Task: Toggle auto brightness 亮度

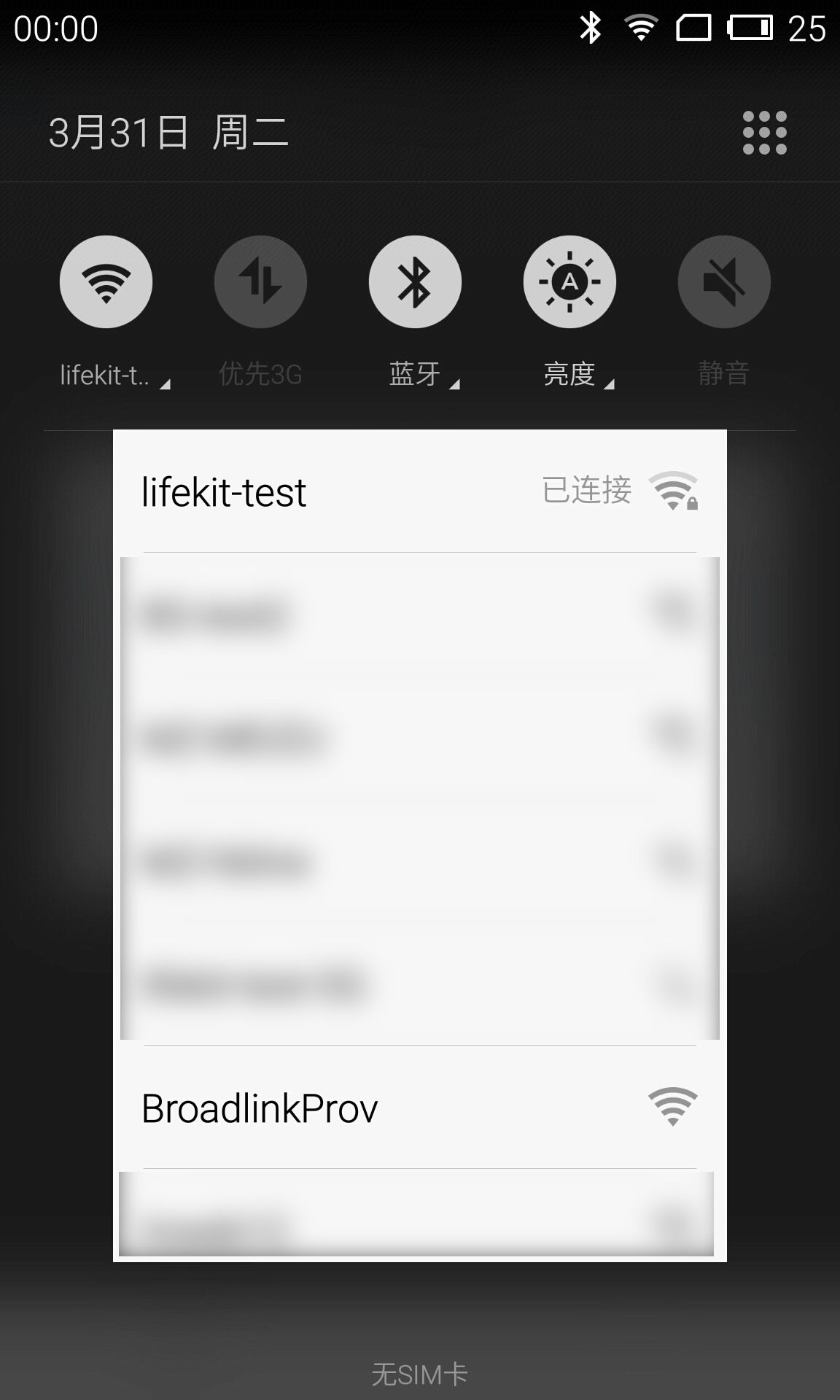Action: tap(569, 281)
